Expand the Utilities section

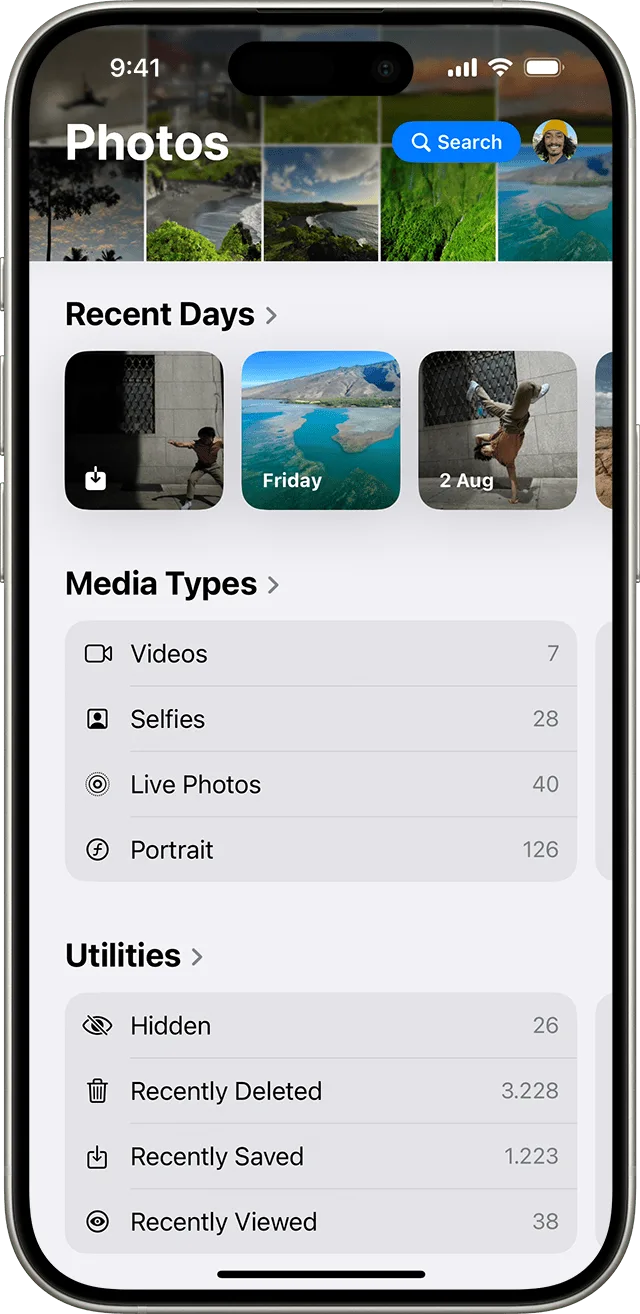134,956
